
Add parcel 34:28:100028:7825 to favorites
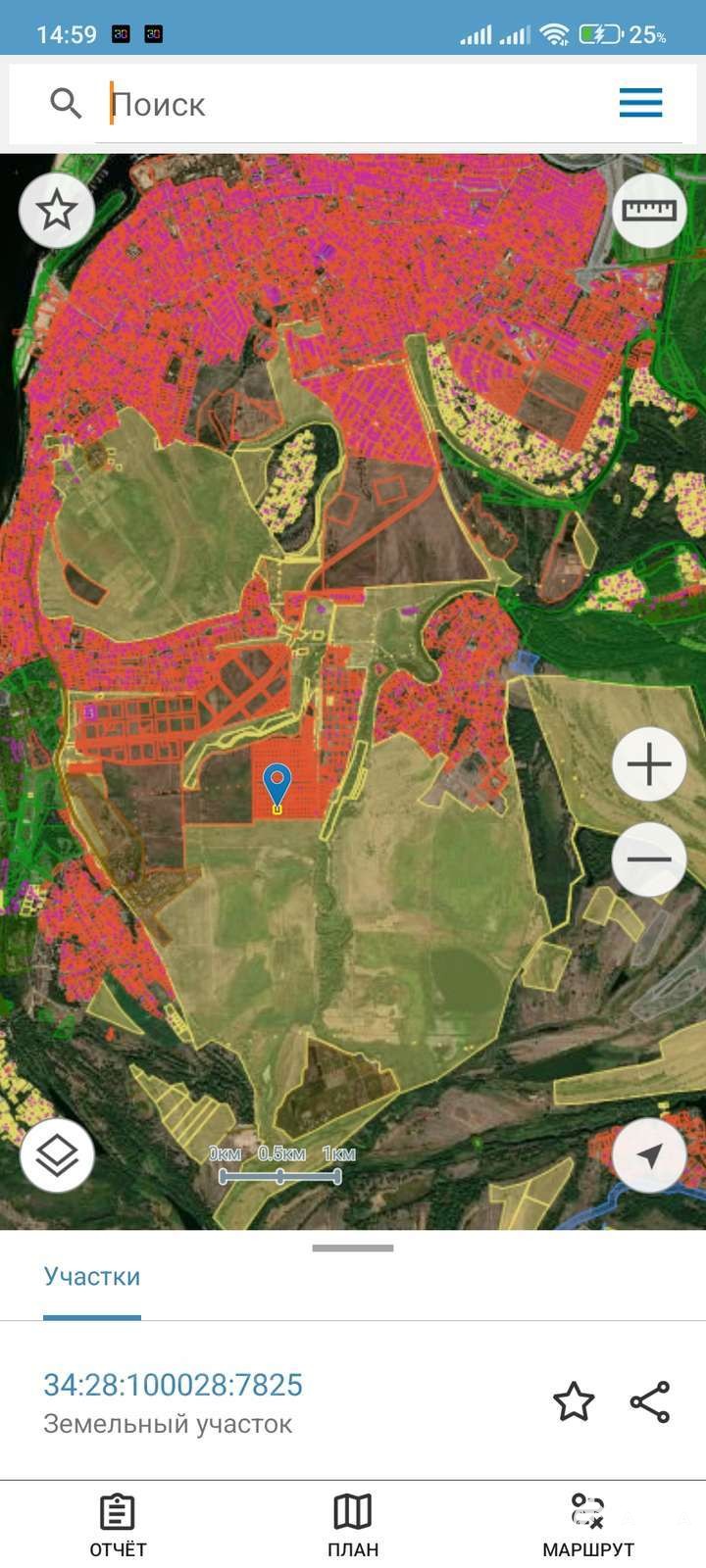pyautogui.click(x=574, y=1401)
